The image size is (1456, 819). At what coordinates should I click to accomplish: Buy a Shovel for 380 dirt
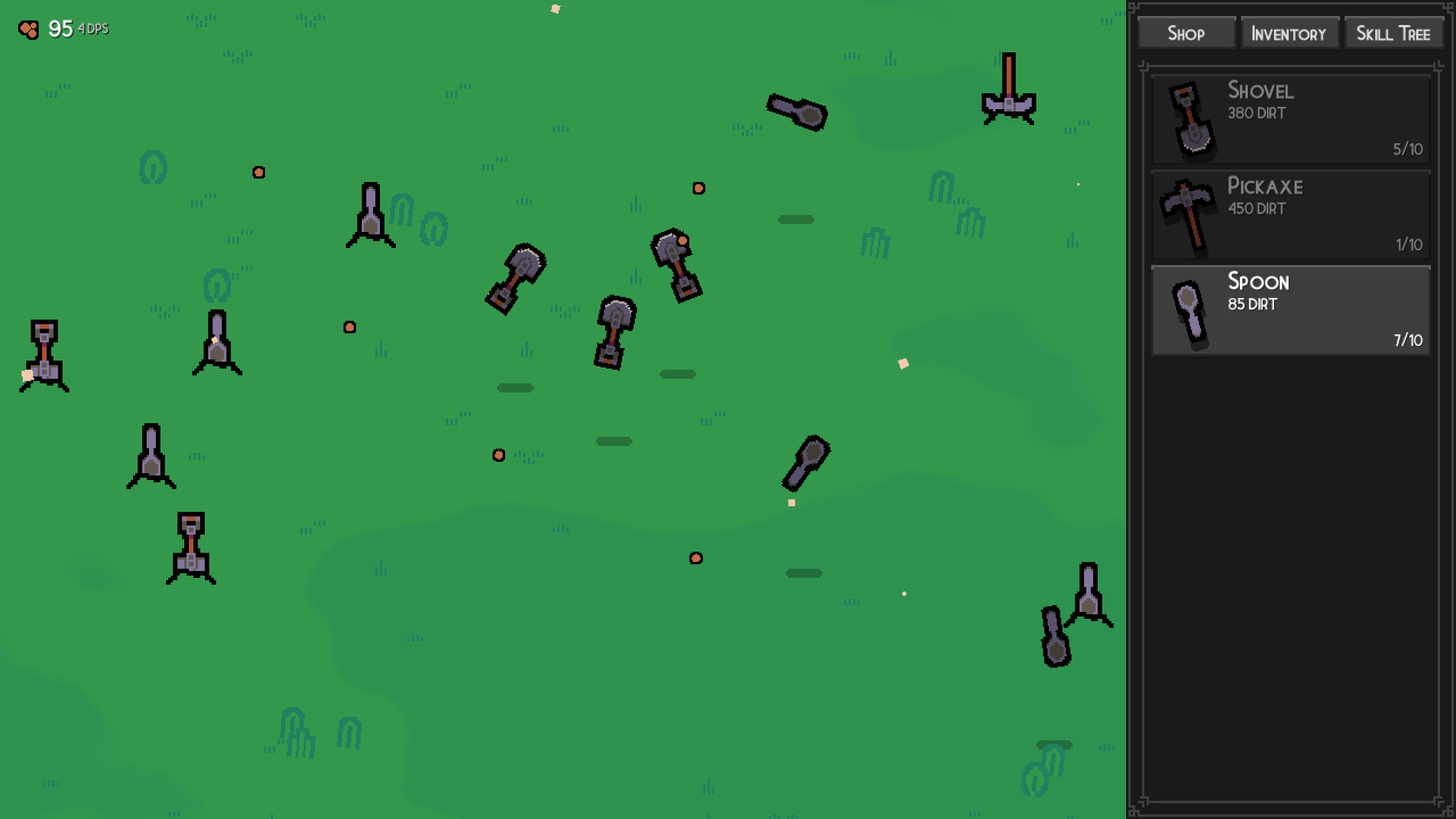(1291, 120)
